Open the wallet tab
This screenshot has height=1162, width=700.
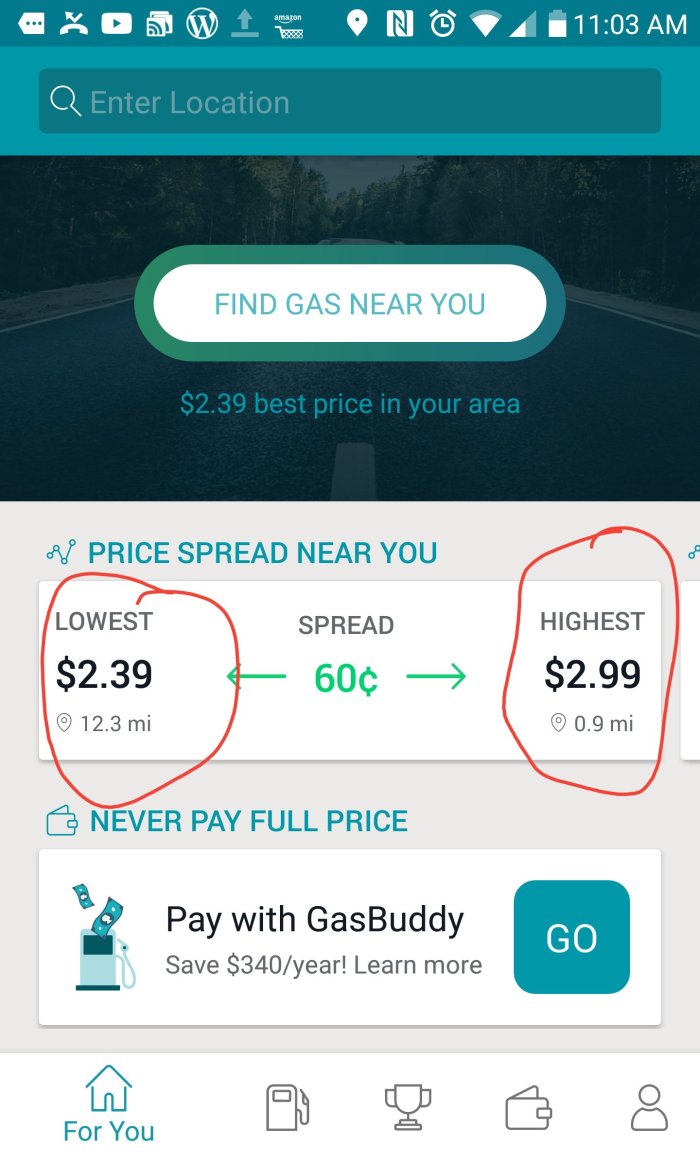click(528, 1108)
